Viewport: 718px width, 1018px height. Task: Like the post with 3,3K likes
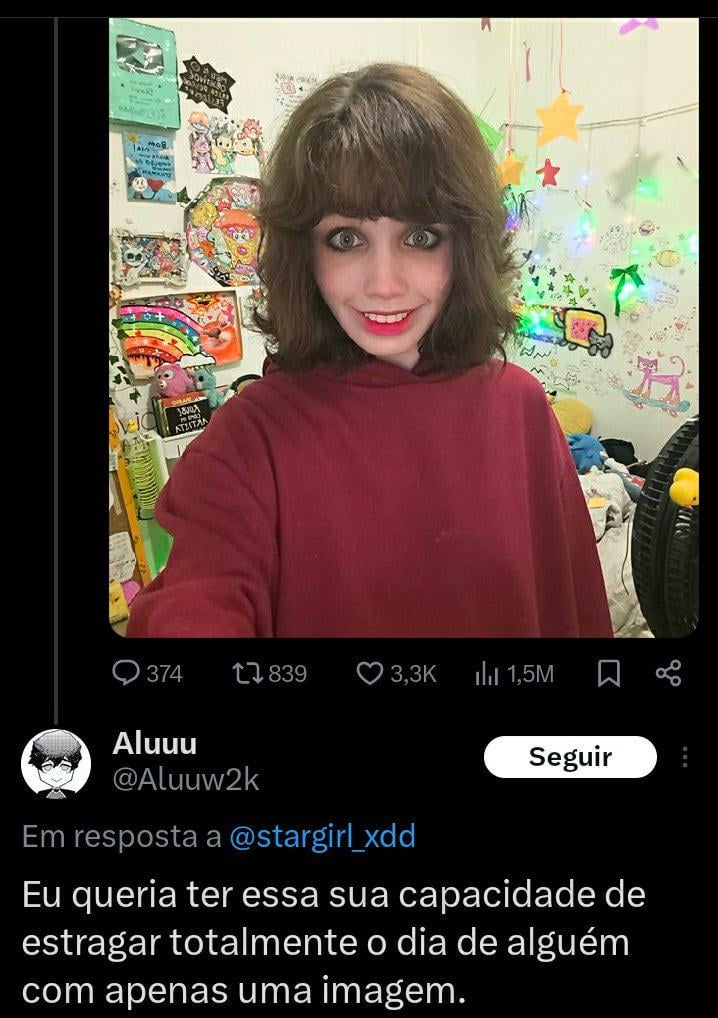point(370,674)
